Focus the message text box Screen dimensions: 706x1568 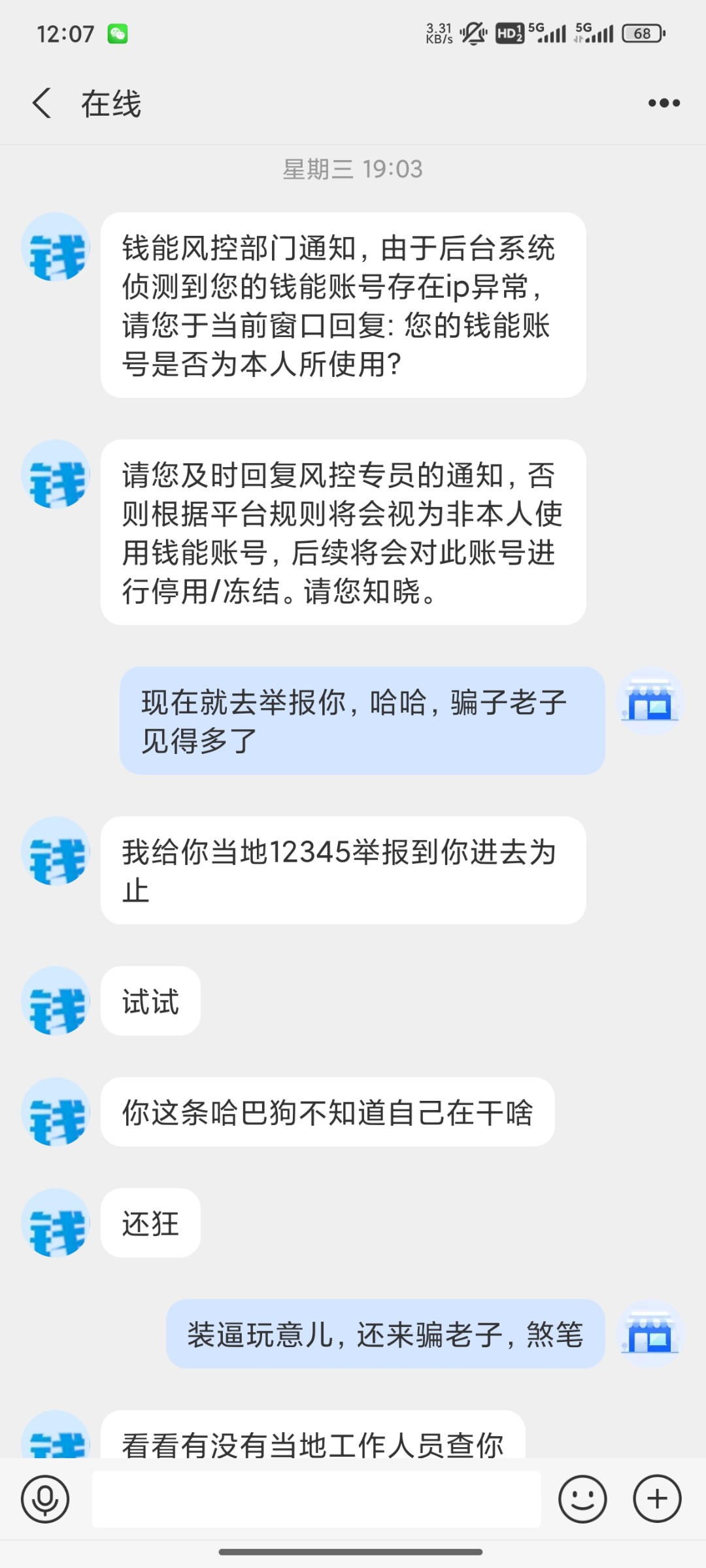click(316, 1499)
